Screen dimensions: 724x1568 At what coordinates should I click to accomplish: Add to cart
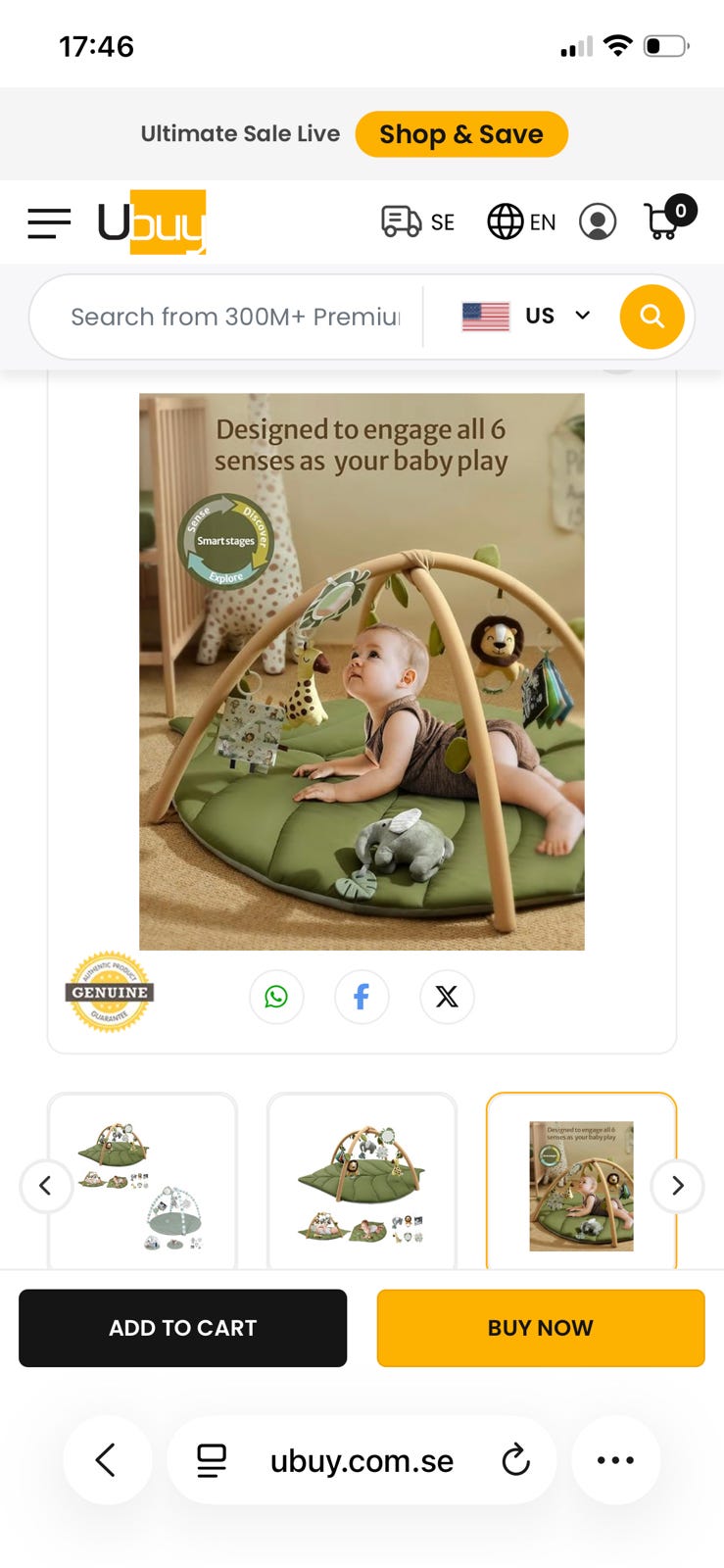pos(183,1328)
